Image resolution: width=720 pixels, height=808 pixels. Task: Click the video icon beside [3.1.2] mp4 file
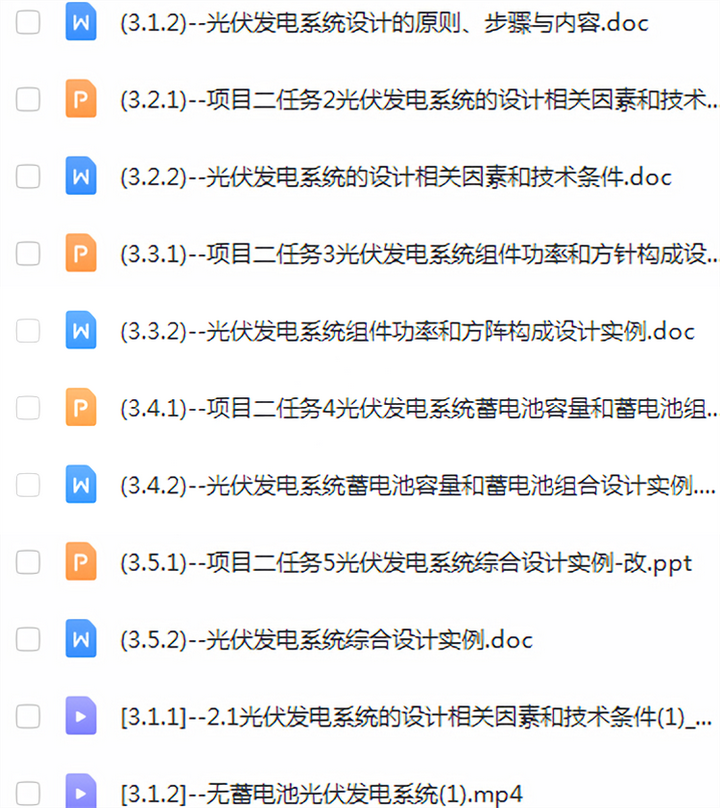[x=80, y=790]
